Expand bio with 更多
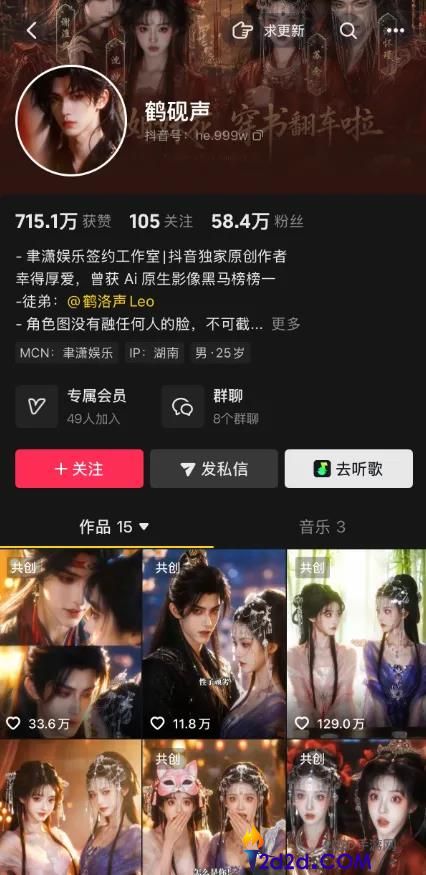 point(286,324)
